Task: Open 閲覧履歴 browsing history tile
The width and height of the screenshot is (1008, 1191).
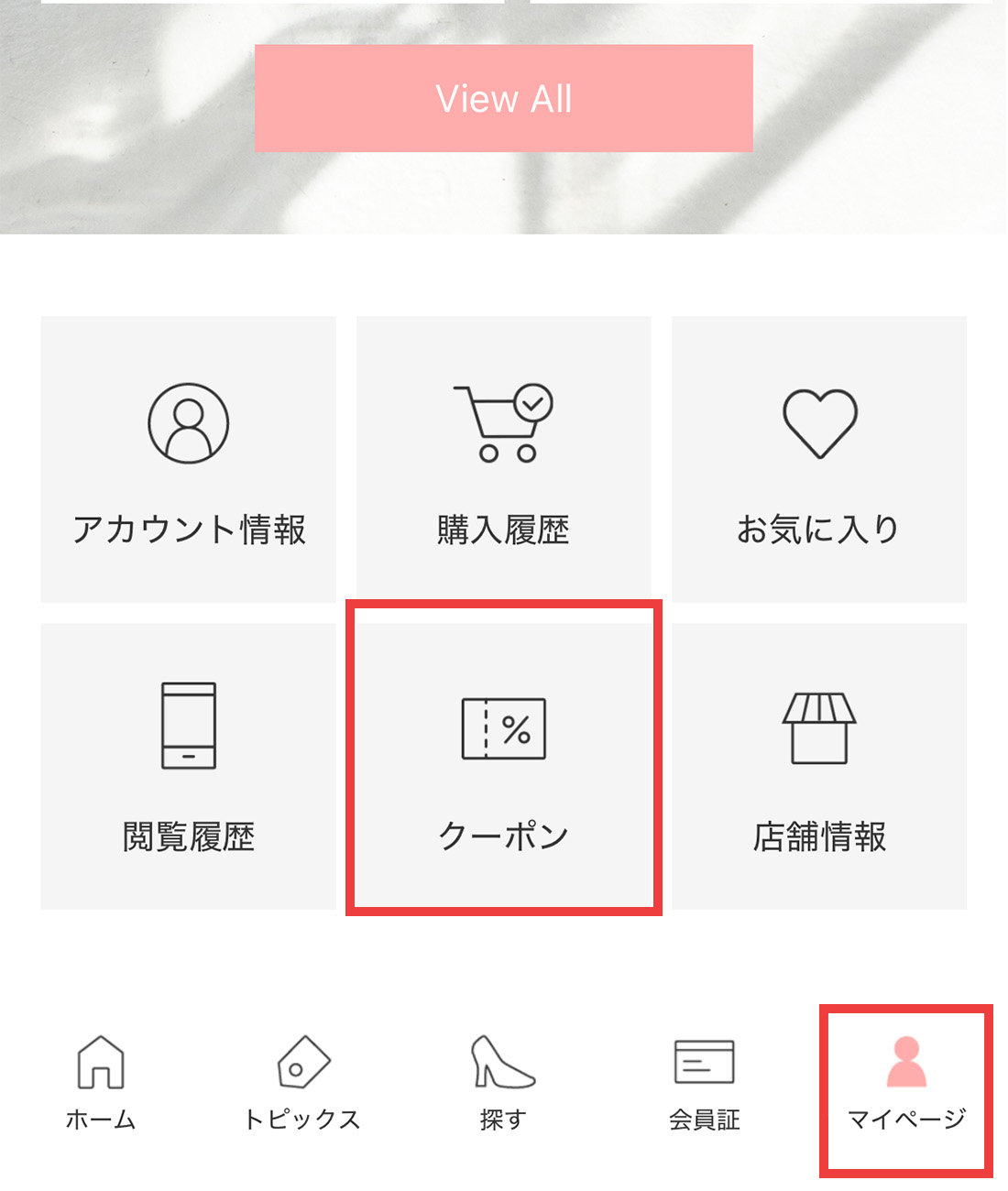Action: click(x=189, y=766)
